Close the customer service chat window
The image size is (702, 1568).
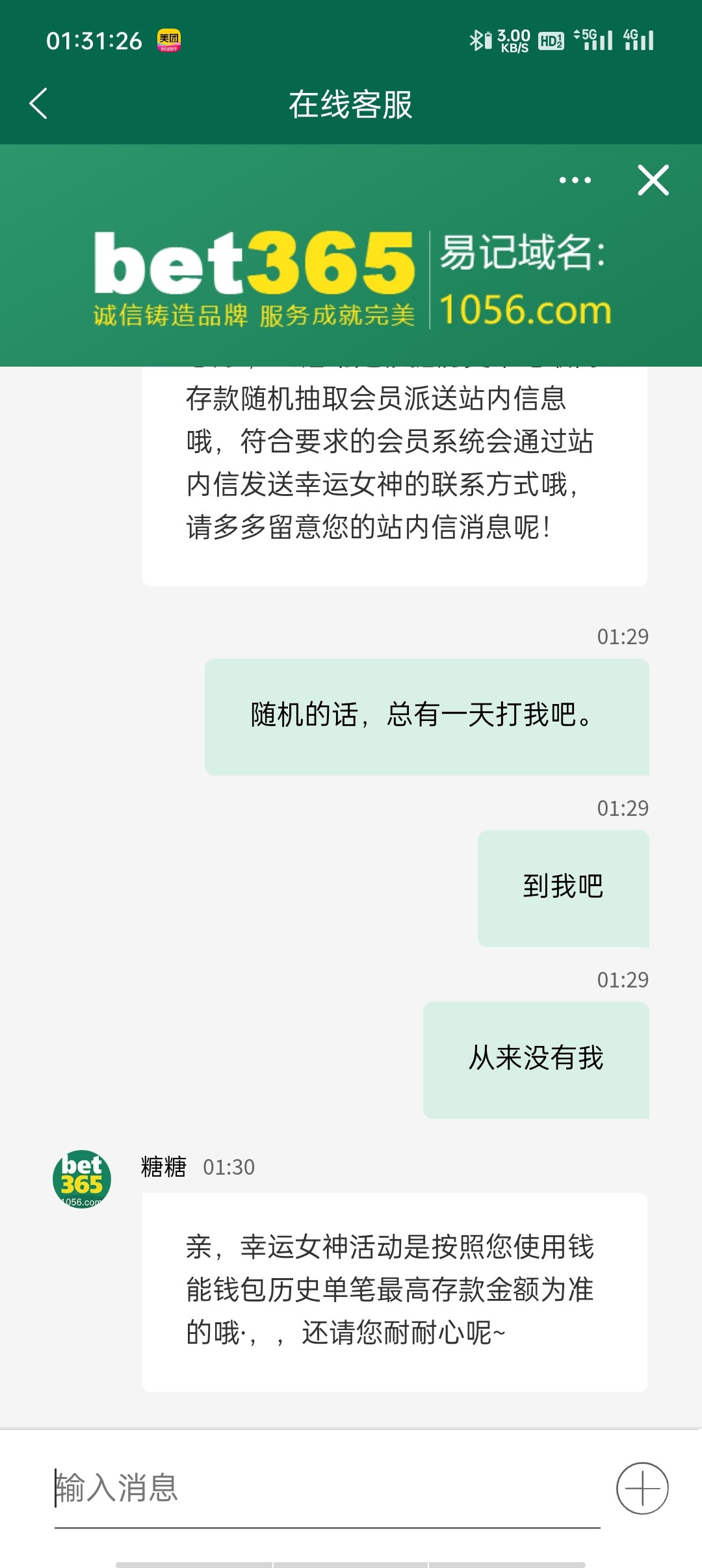coord(653,180)
